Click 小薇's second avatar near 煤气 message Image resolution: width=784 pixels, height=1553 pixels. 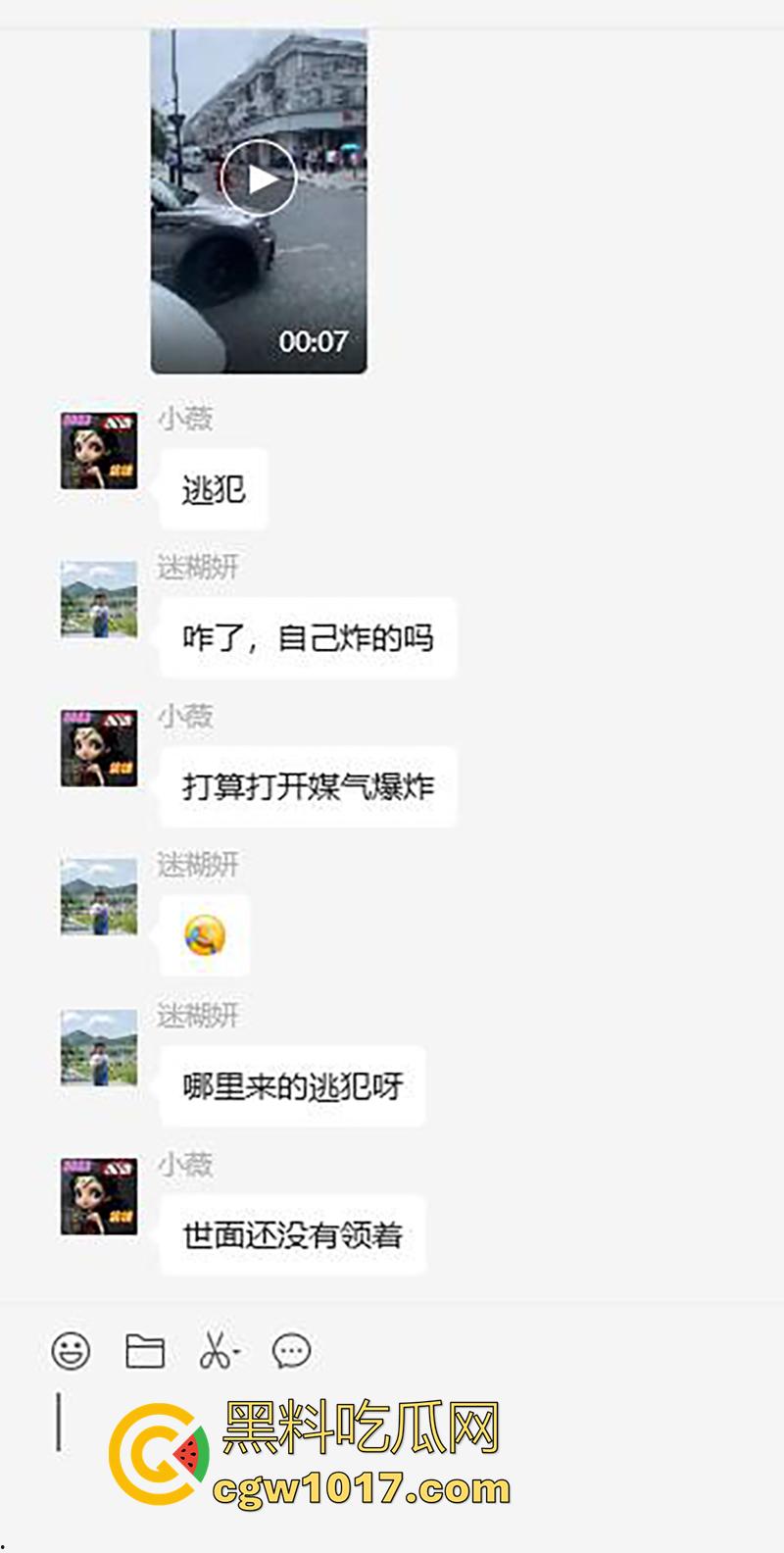pos(97,748)
